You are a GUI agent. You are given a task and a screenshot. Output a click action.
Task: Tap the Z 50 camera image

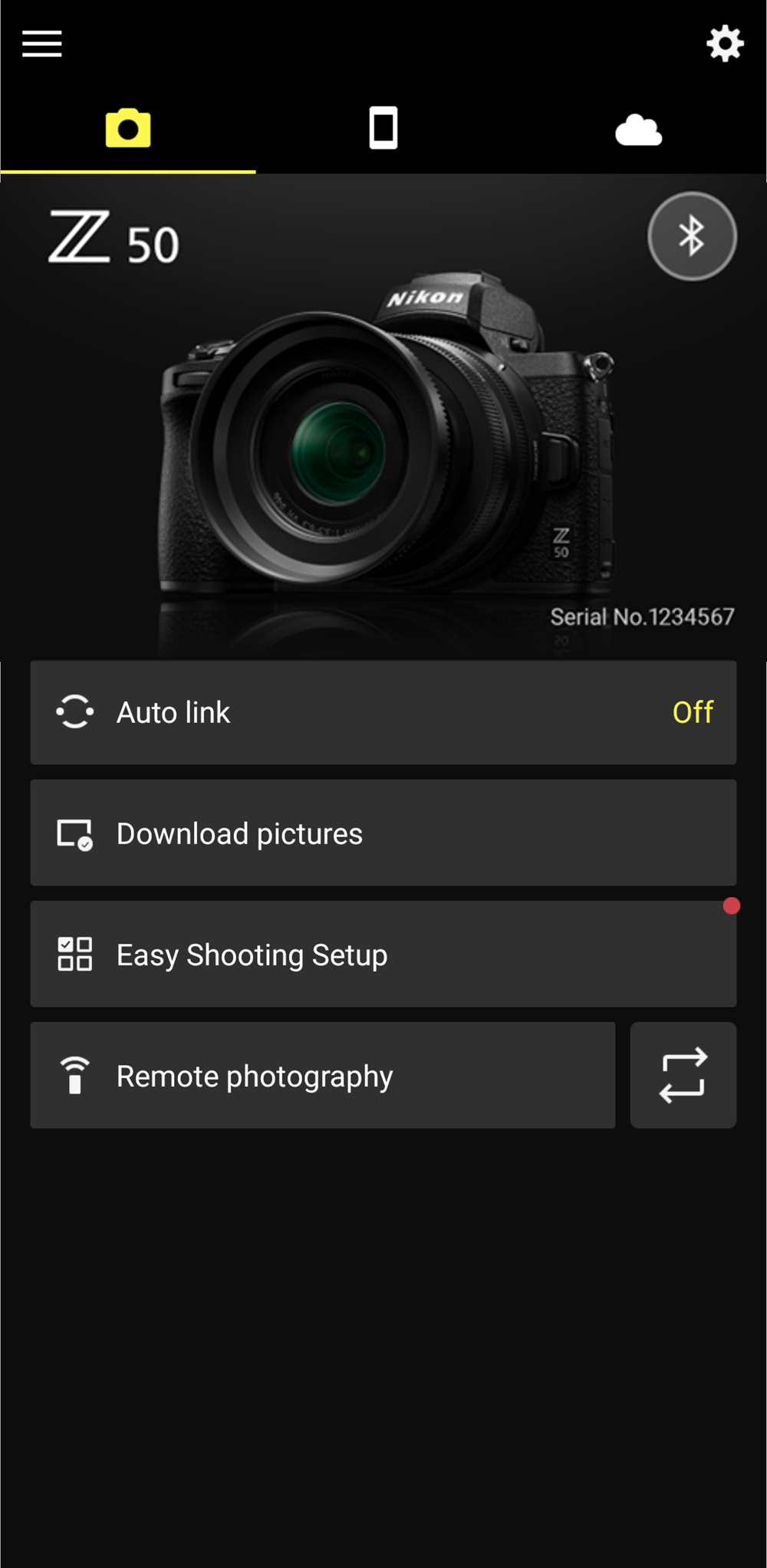383,445
